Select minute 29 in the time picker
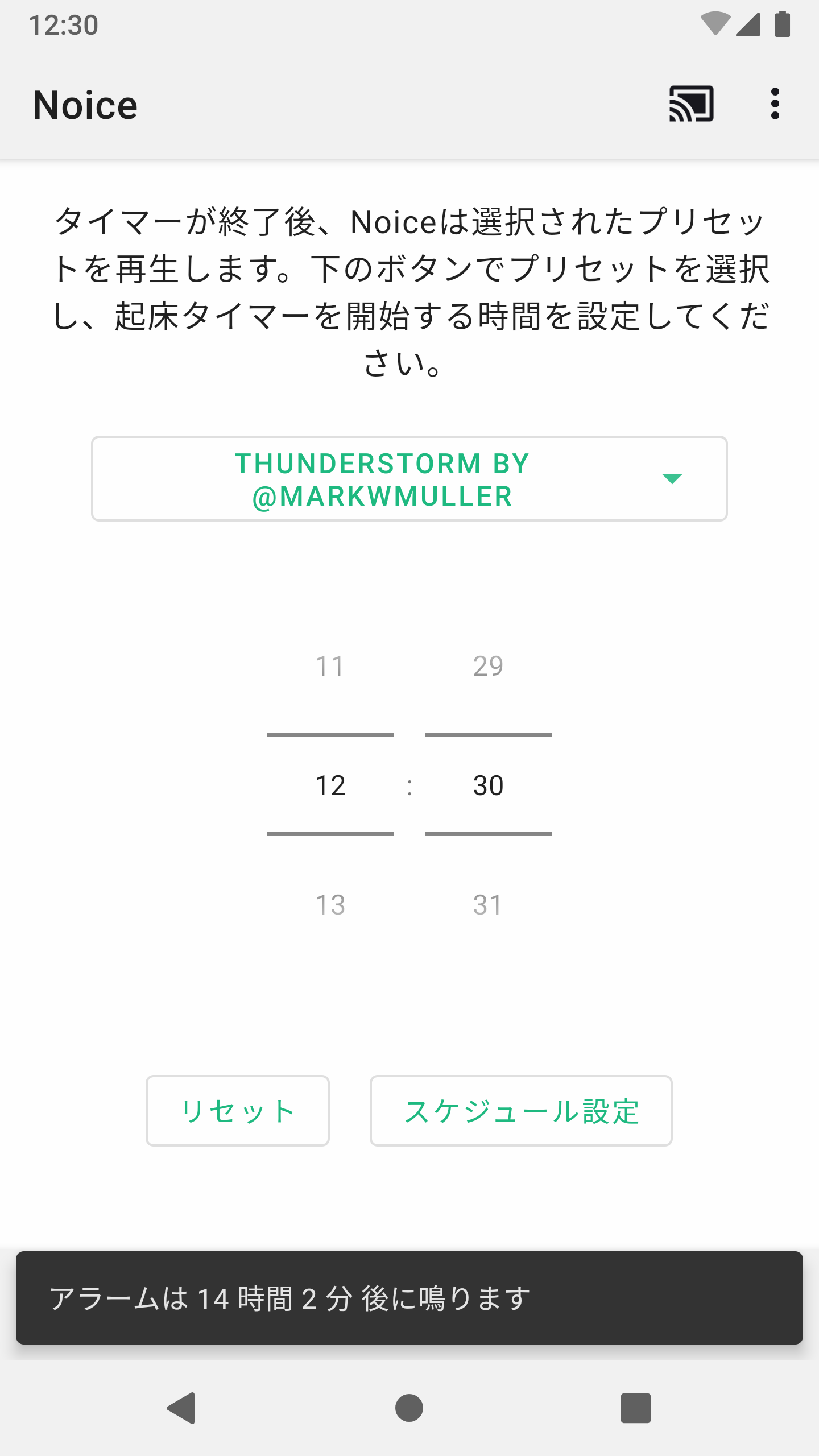 pos(488,666)
